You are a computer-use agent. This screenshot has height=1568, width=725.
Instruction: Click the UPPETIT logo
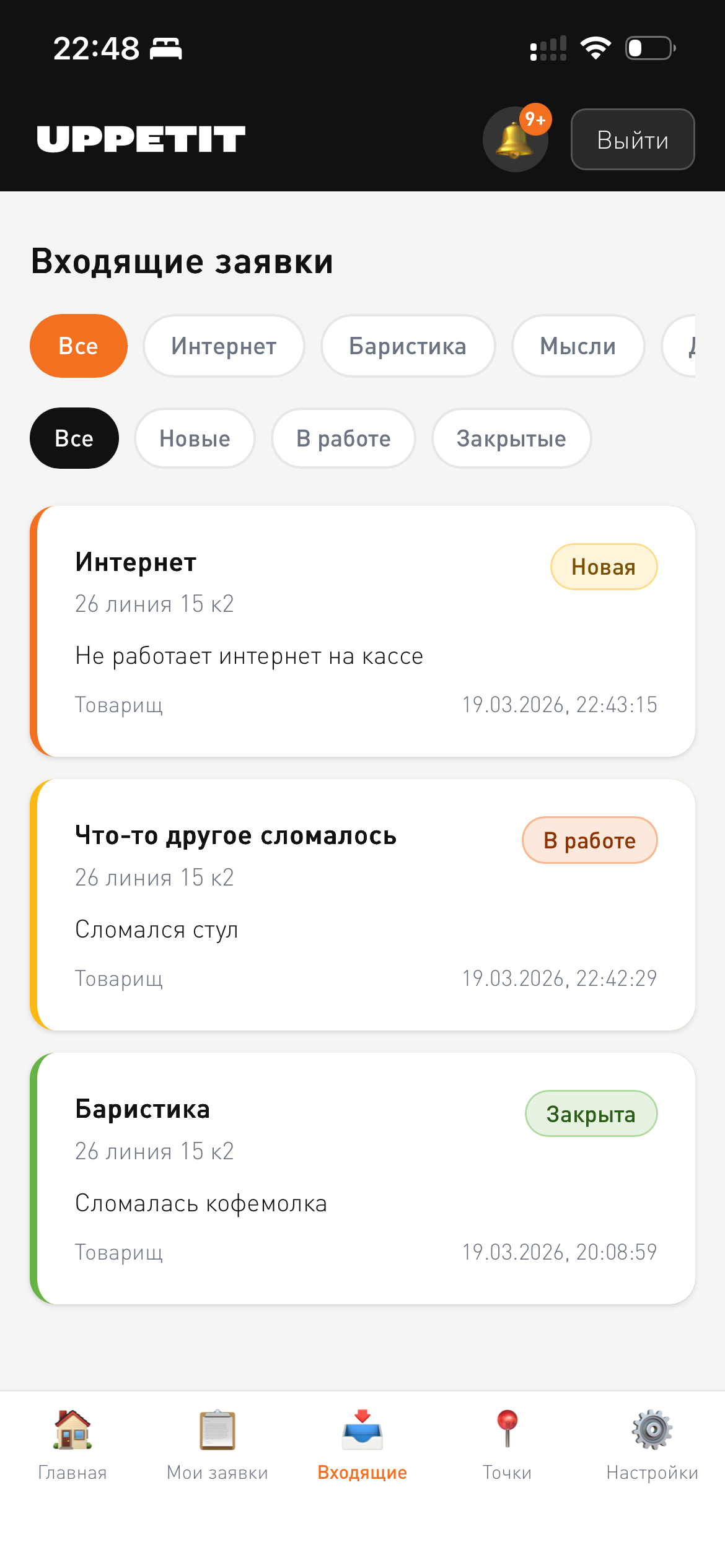[x=141, y=139]
